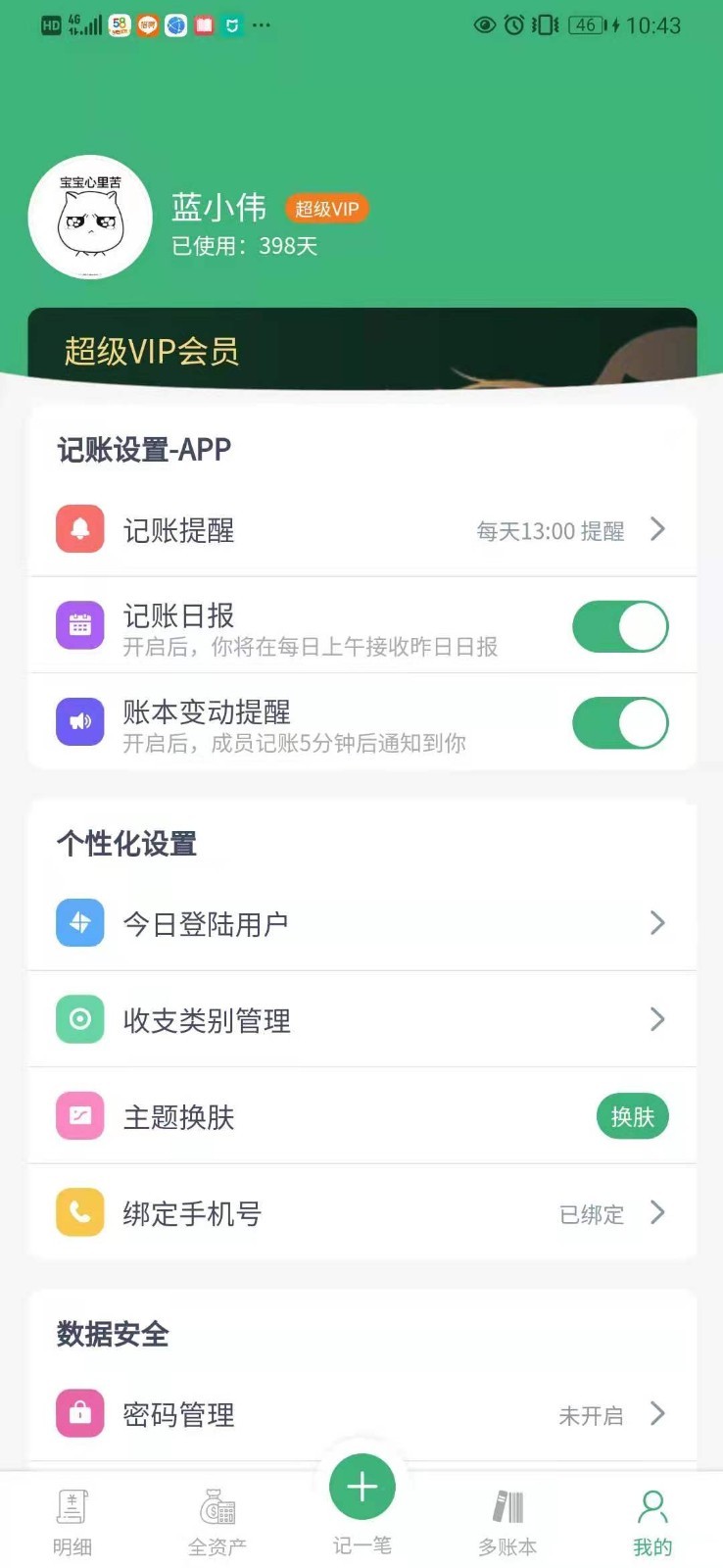Select the 我的 tab
Screen dimensions: 723x1568
point(652,1522)
